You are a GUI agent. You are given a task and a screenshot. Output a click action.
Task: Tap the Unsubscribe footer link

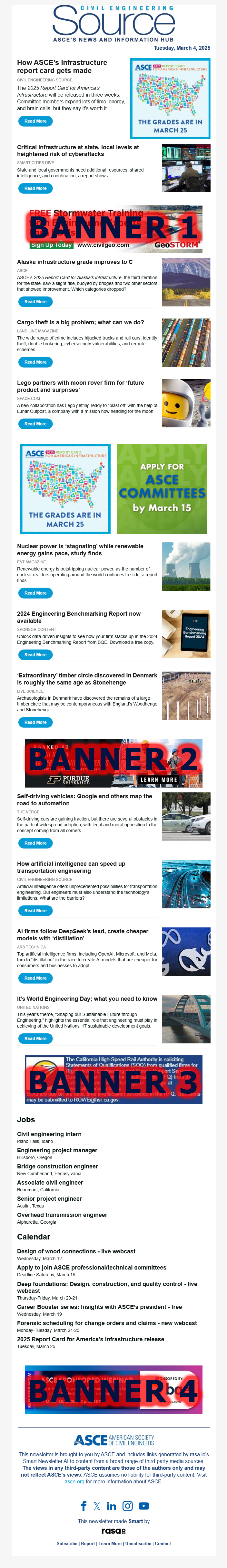click(138, 1544)
